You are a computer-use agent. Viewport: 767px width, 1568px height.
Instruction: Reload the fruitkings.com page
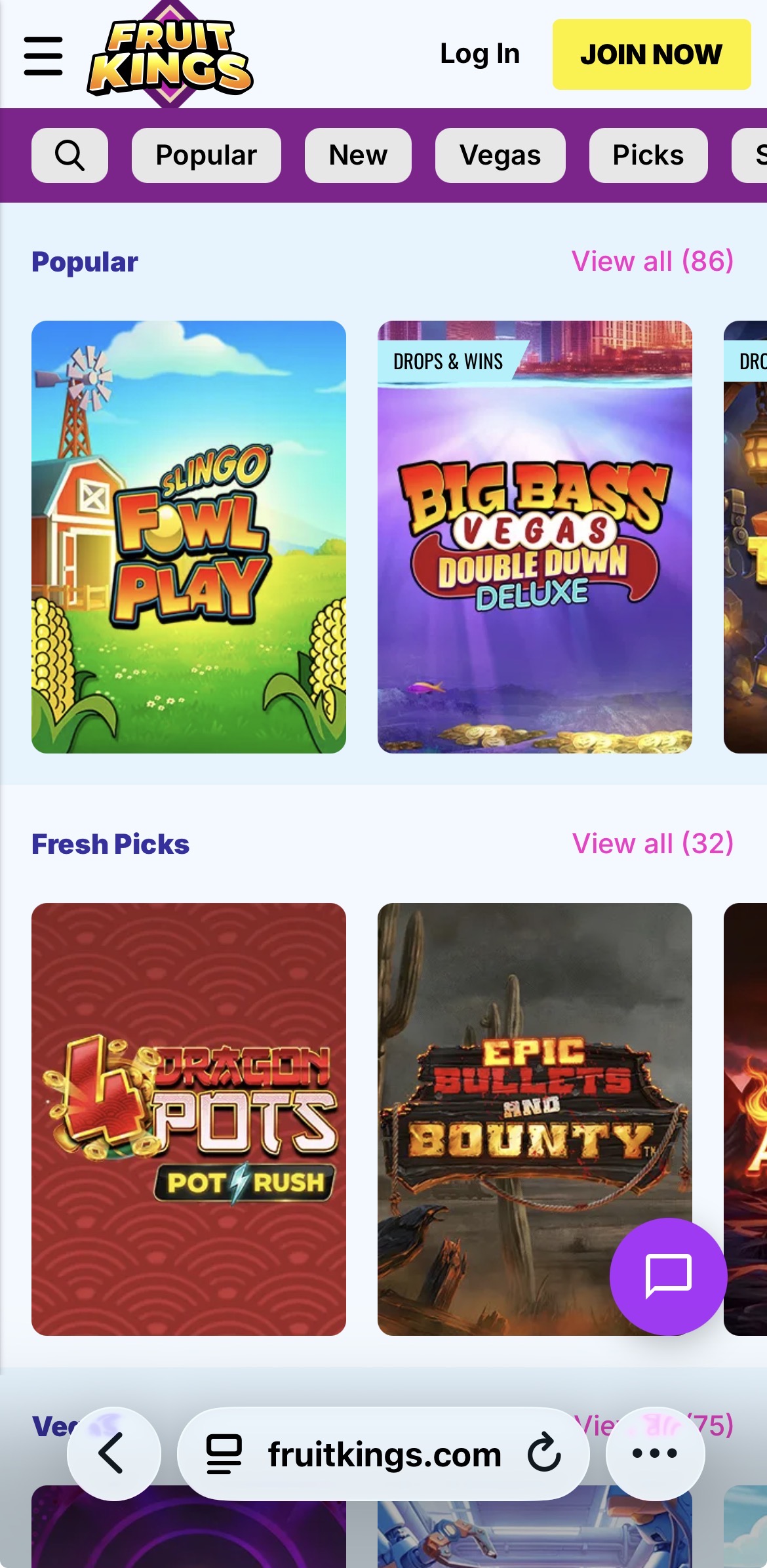544,1453
